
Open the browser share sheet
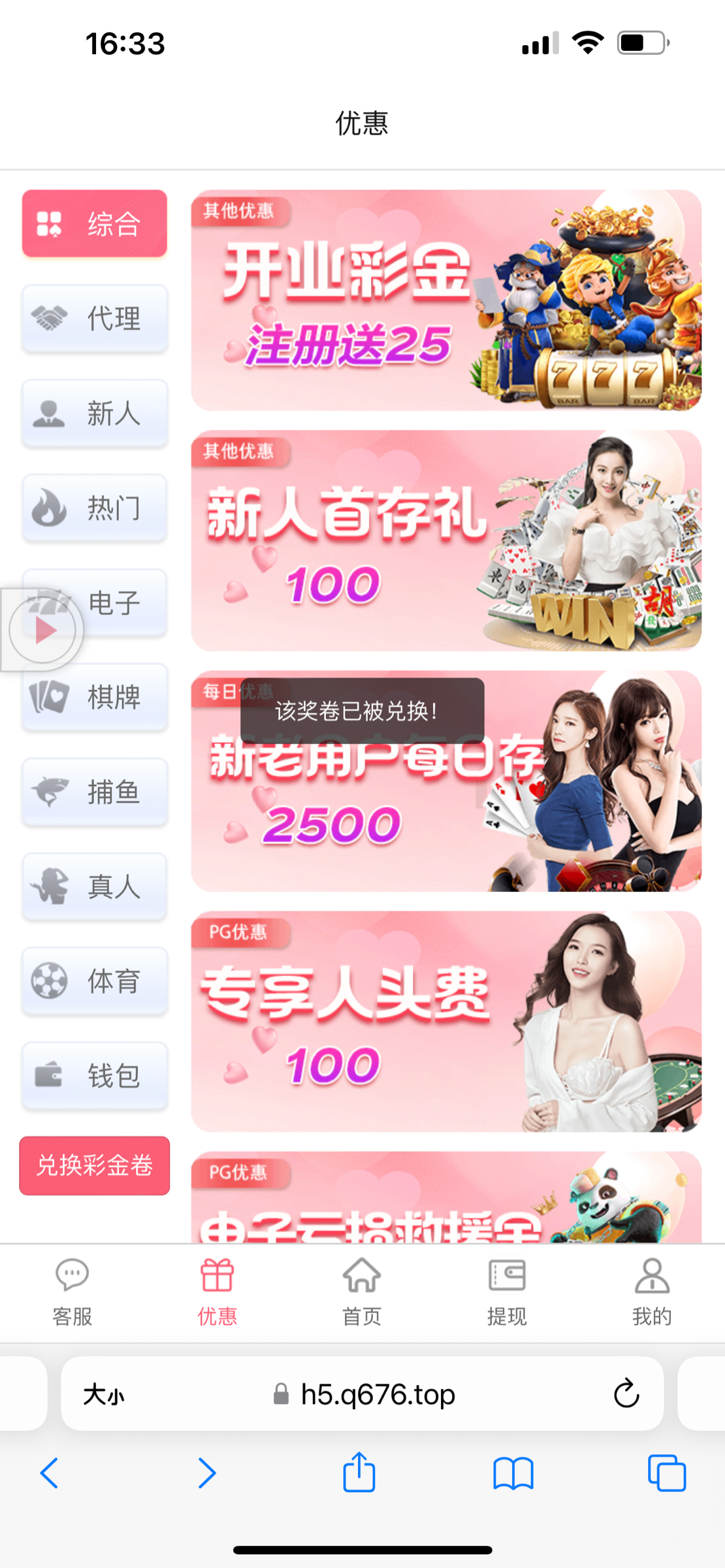359,1473
